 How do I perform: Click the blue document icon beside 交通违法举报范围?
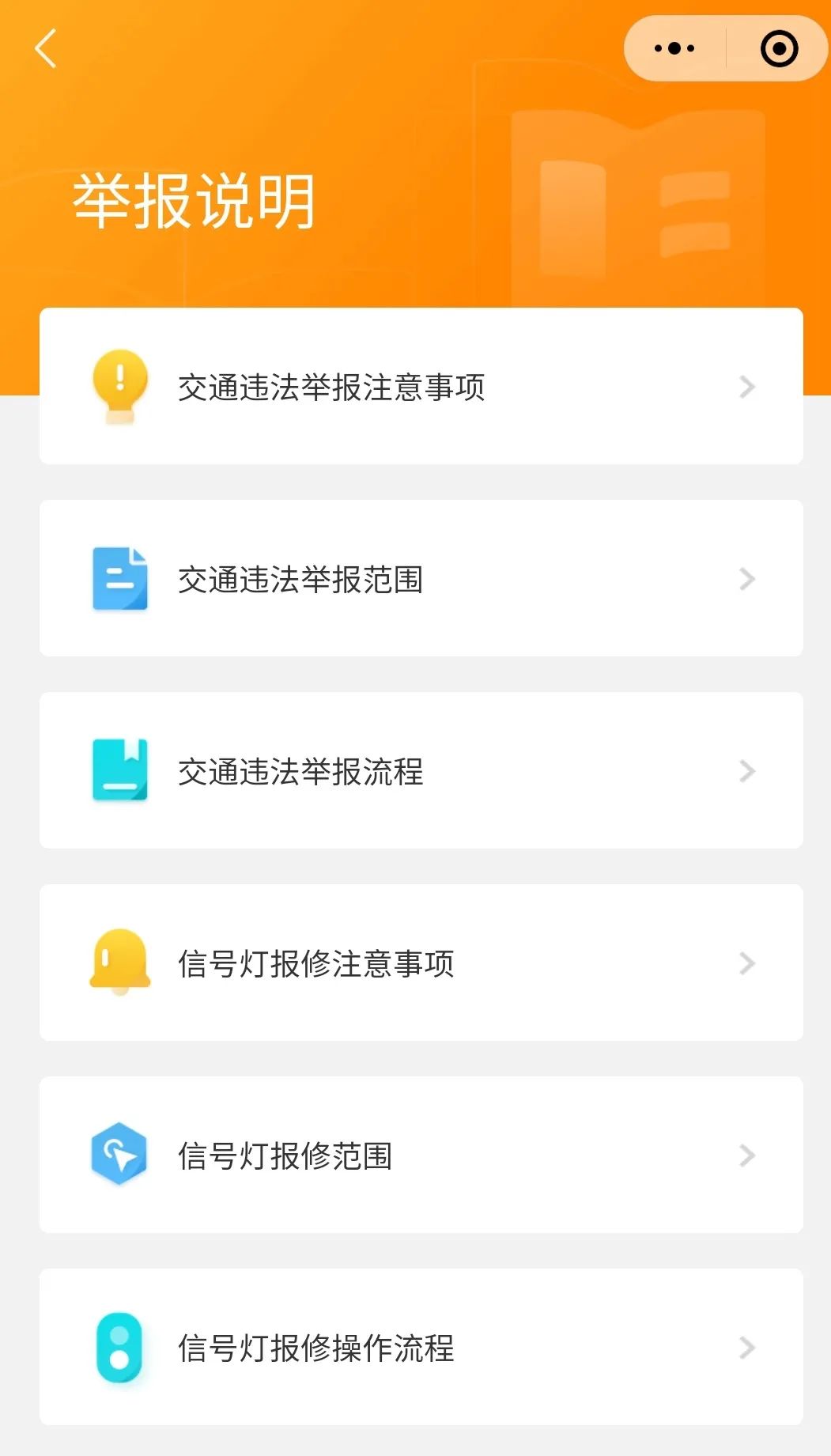[120, 578]
